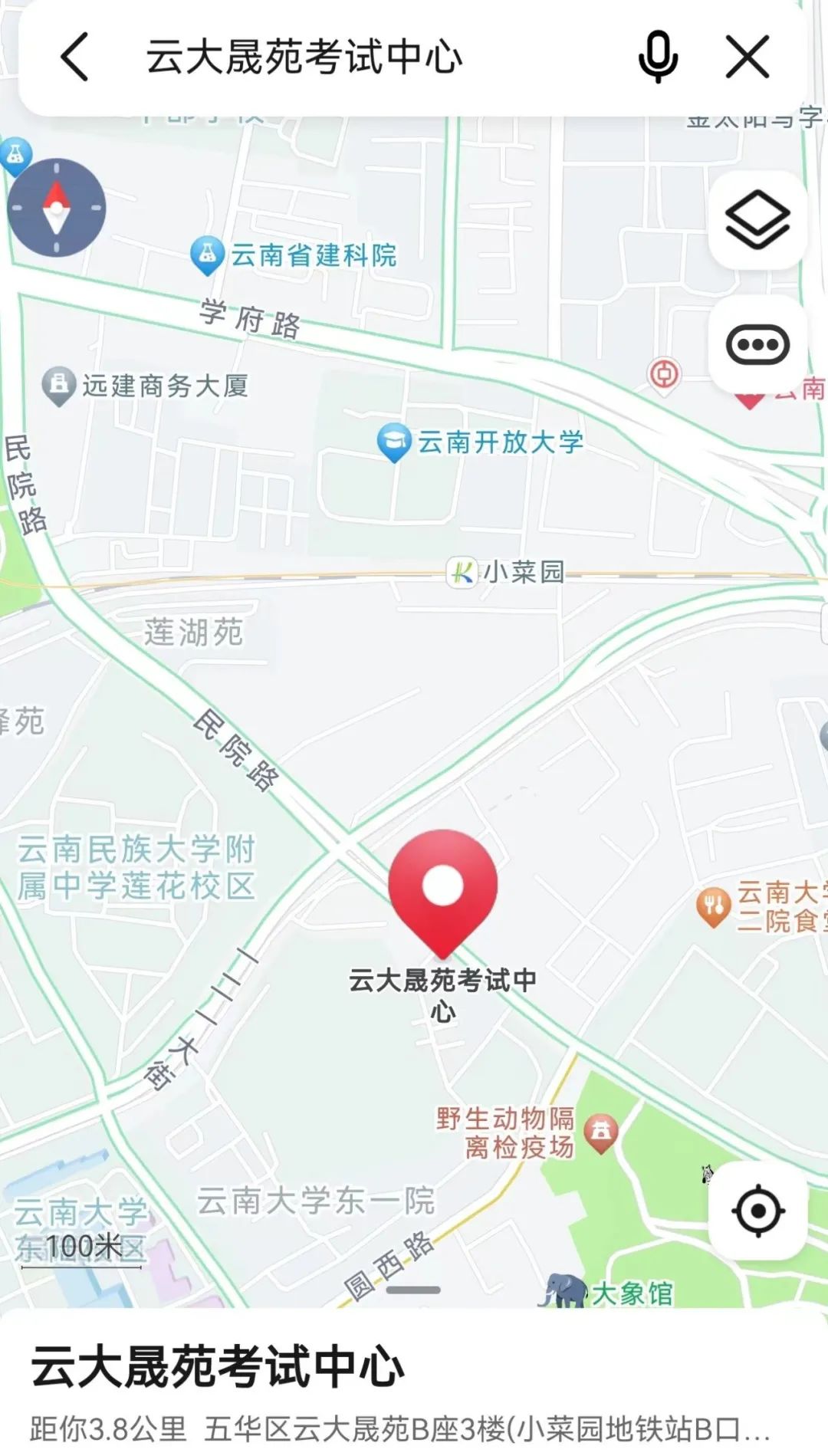This screenshot has height=1456, width=828.
Task: Start voice search with the microphone
Action: click(658, 57)
